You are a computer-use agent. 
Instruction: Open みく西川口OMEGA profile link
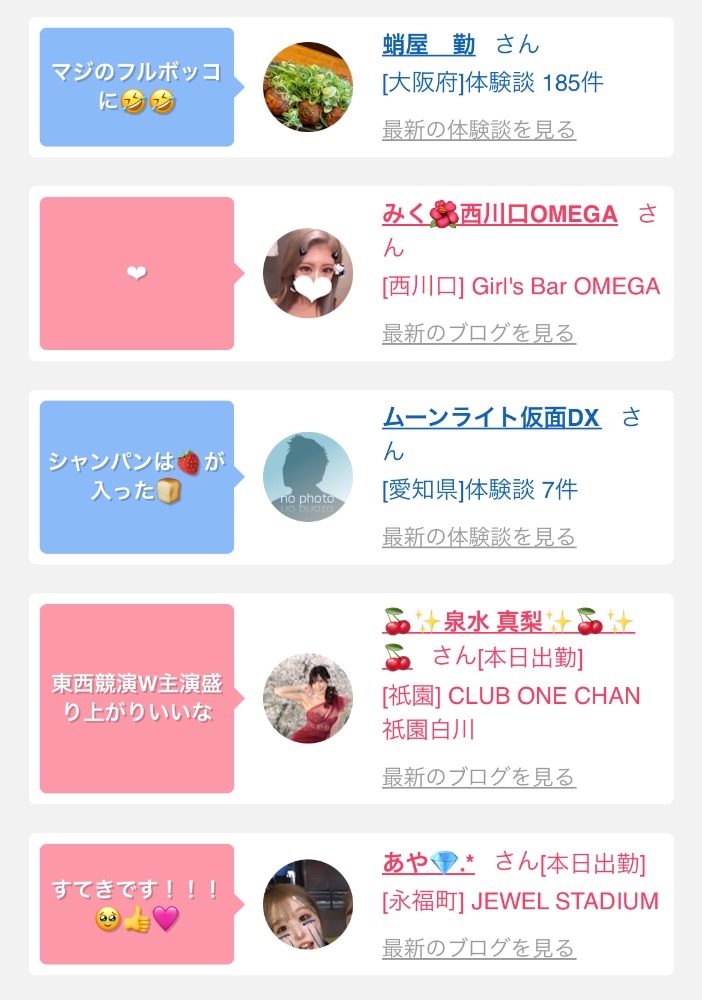pos(499,215)
